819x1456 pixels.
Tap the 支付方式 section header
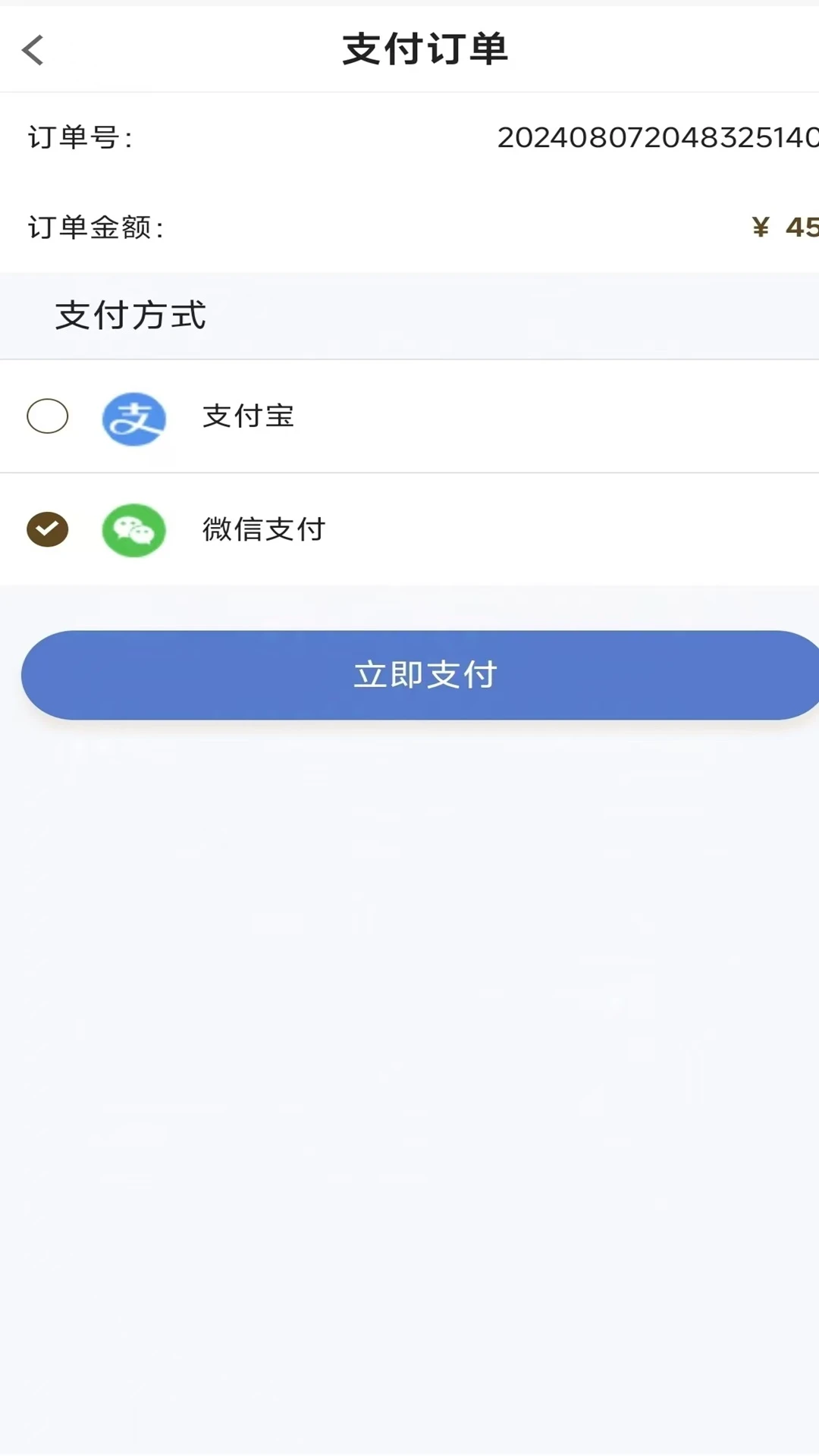tap(130, 315)
